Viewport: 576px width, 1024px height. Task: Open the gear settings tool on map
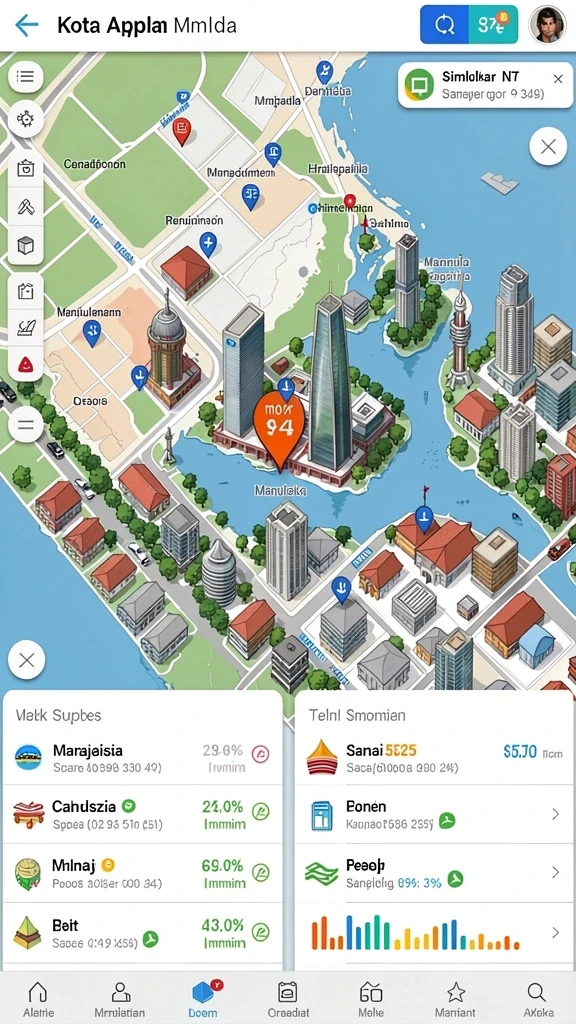[x=25, y=120]
